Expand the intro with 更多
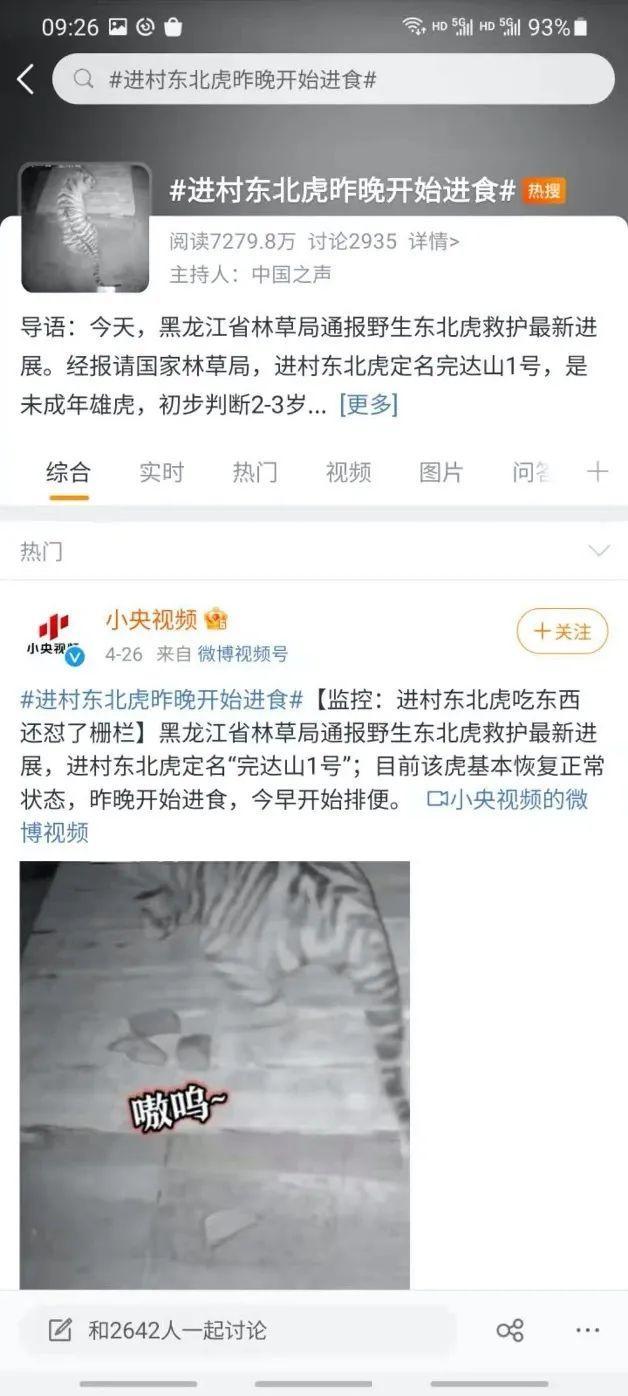Viewport: 628px width, 1396px height. 368,404
